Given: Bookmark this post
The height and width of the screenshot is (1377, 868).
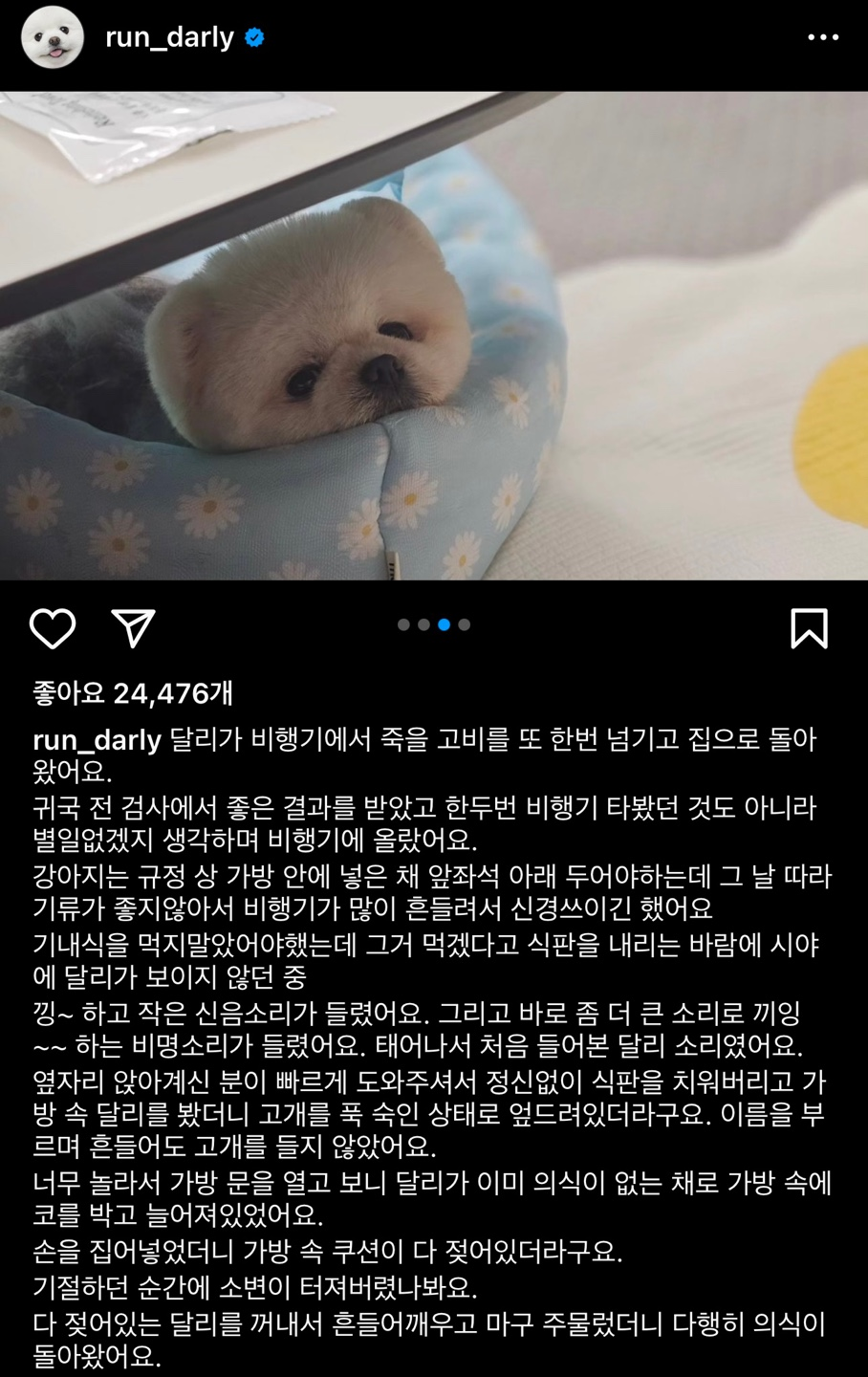Looking at the screenshot, I should pyautogui.click(x=809, y=628).
